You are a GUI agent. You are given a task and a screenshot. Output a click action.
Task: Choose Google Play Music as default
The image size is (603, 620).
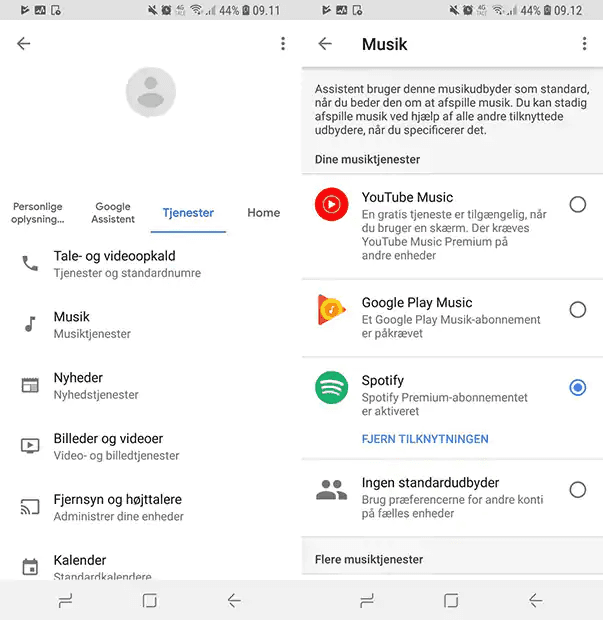point(577,310)
